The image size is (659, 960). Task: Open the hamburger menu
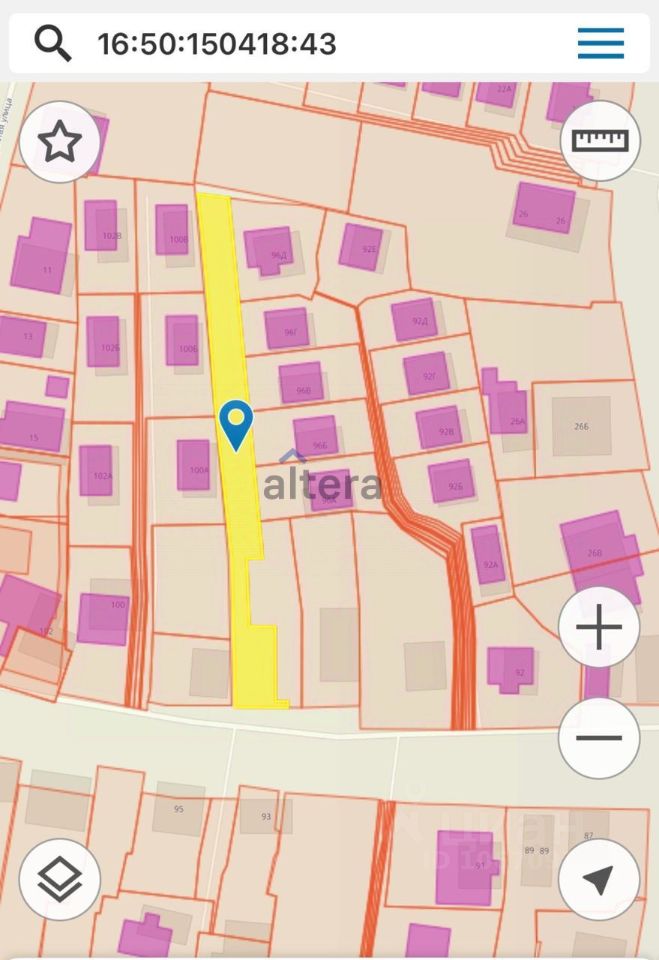[x=600, y=43]
